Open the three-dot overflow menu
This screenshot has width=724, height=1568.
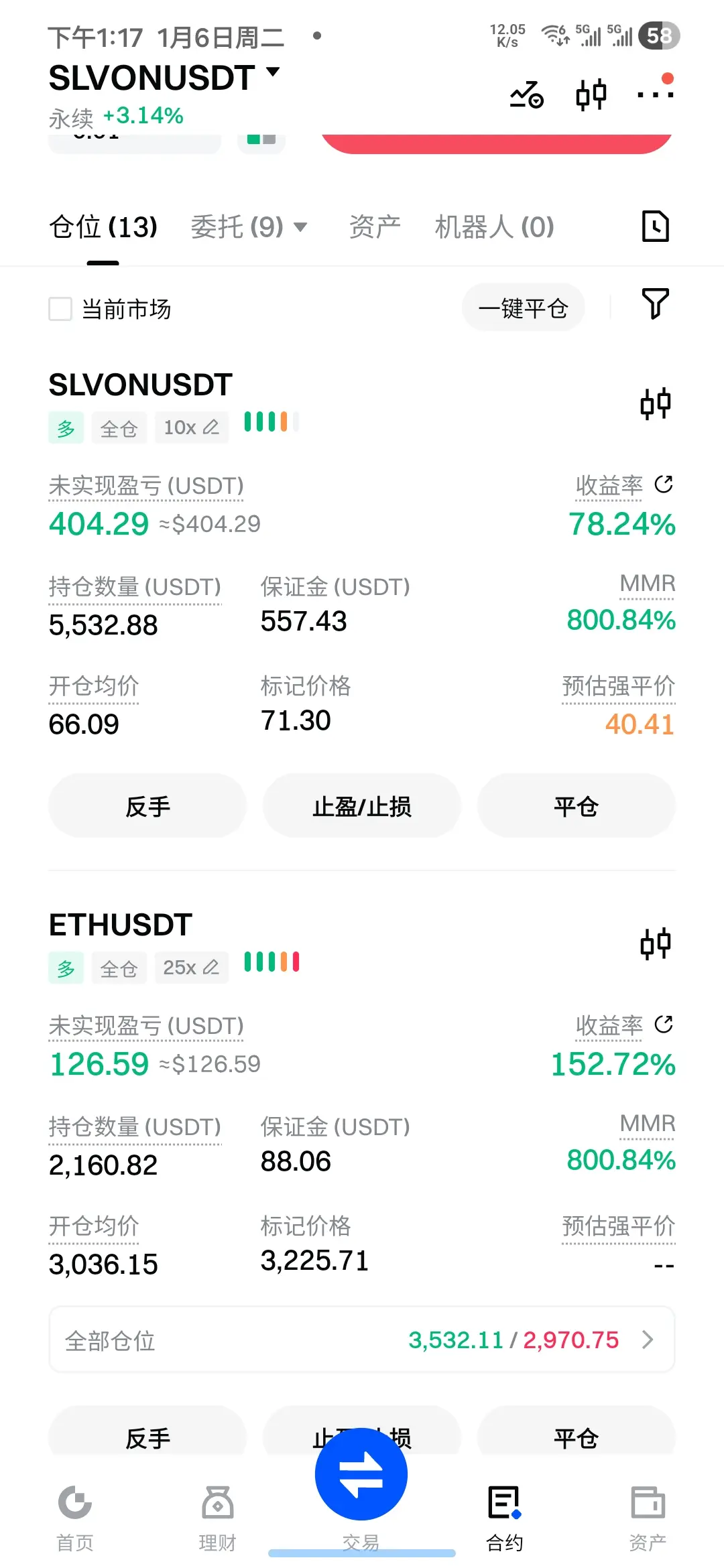click(655, 94)
